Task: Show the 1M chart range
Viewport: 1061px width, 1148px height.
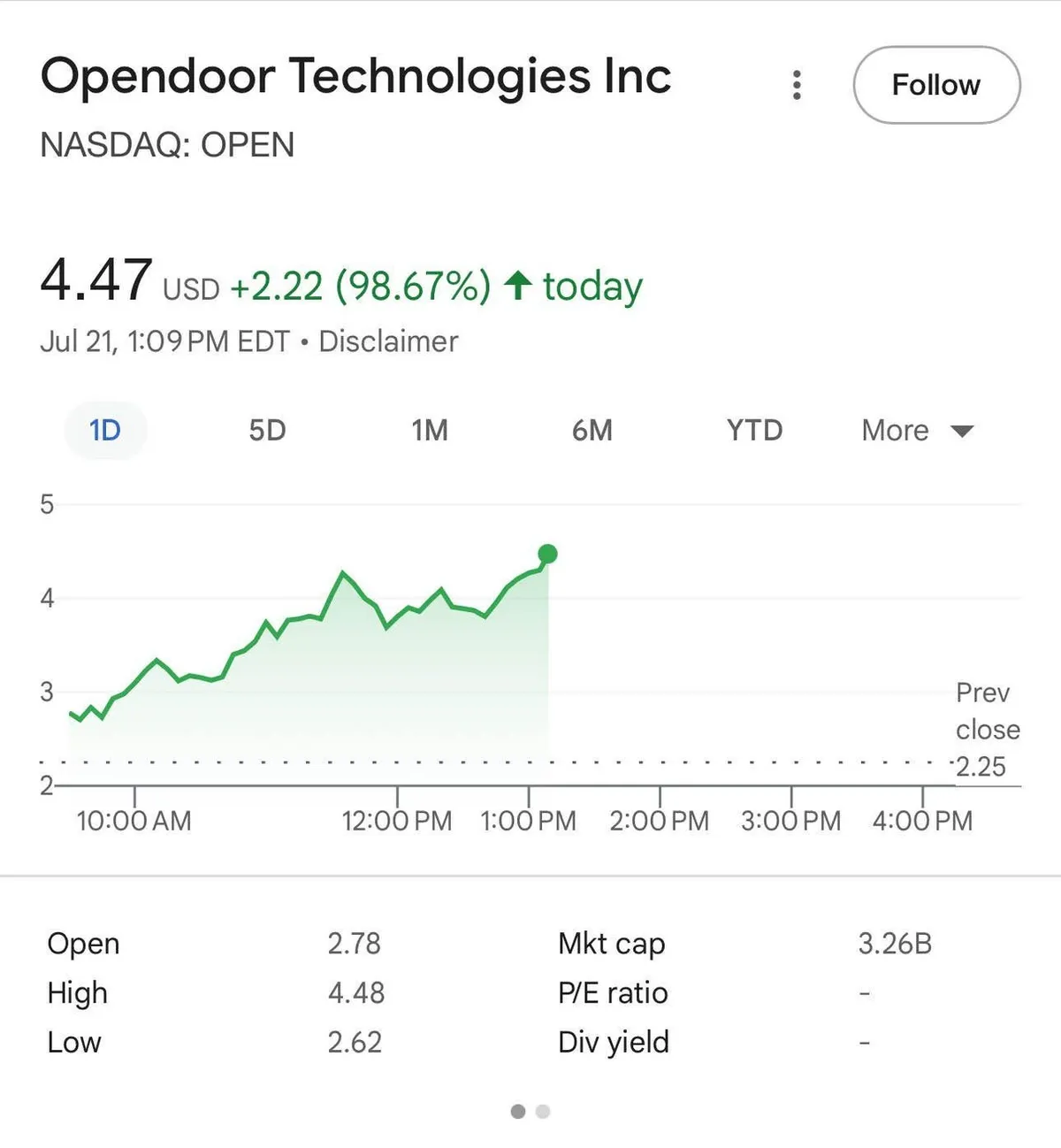Action: pos(430,431)
